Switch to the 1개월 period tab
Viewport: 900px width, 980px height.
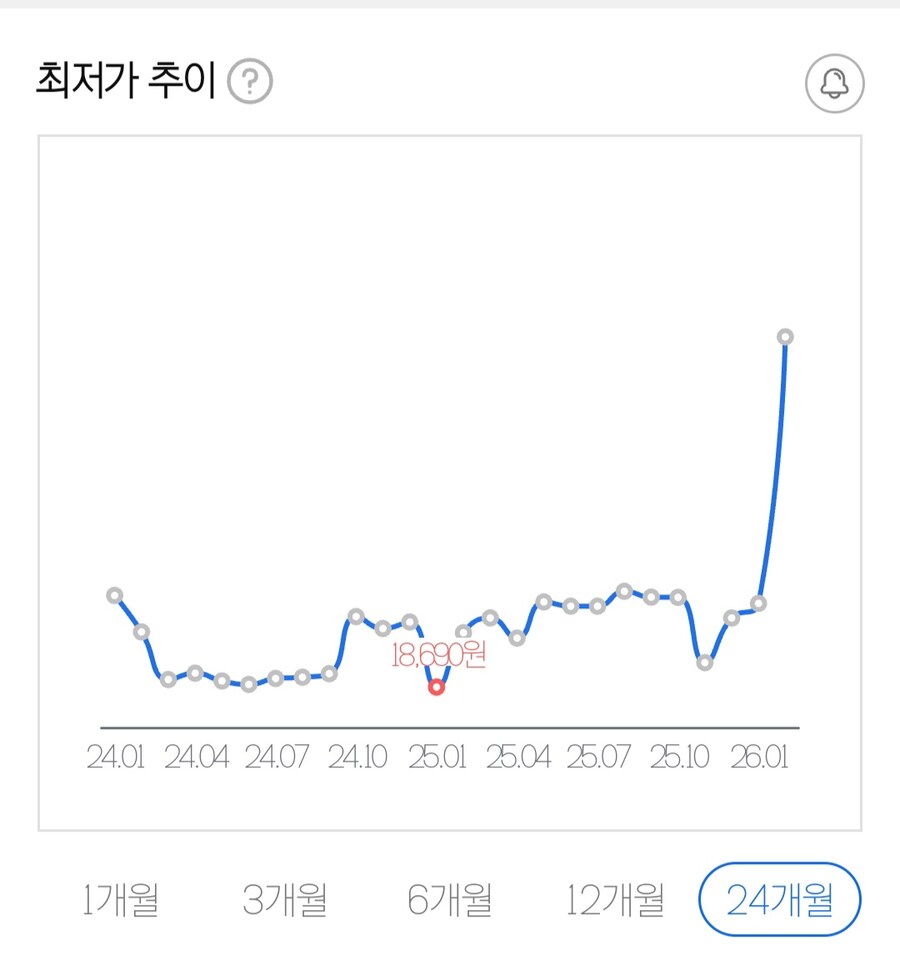[120, 898]
